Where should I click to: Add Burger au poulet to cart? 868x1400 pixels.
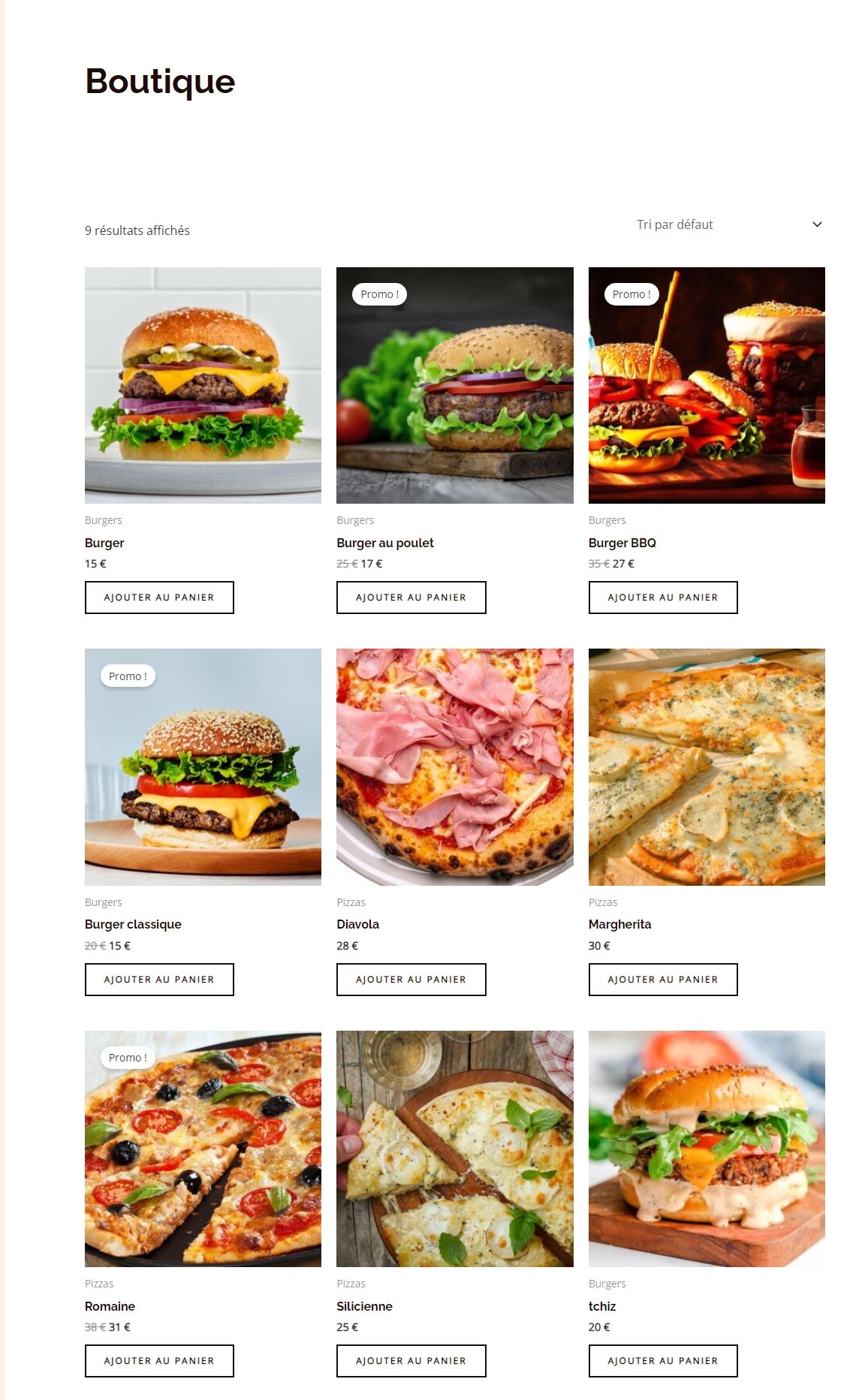tap(411, 598)
